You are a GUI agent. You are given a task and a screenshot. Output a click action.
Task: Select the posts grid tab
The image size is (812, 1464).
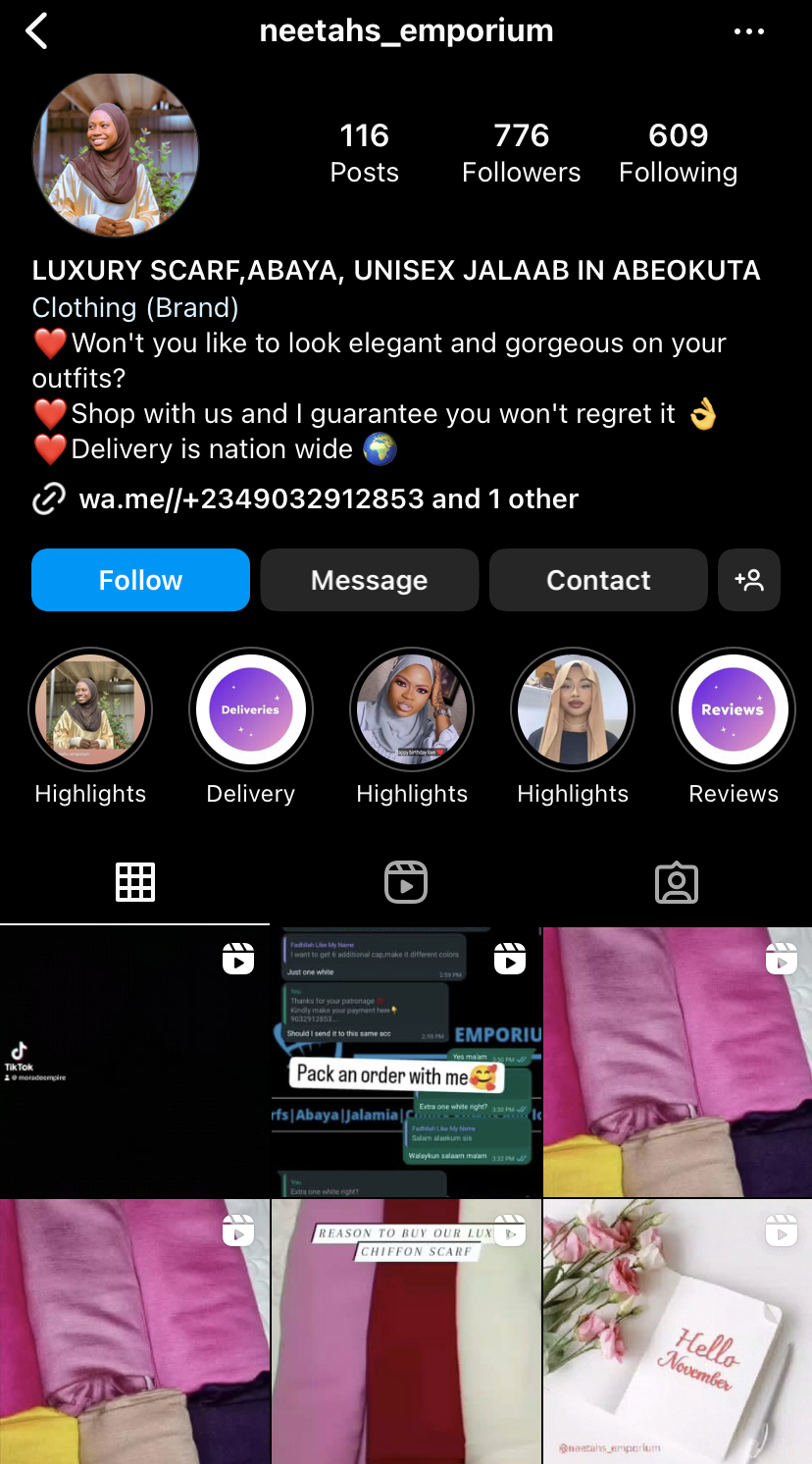[x=135, y=882]
